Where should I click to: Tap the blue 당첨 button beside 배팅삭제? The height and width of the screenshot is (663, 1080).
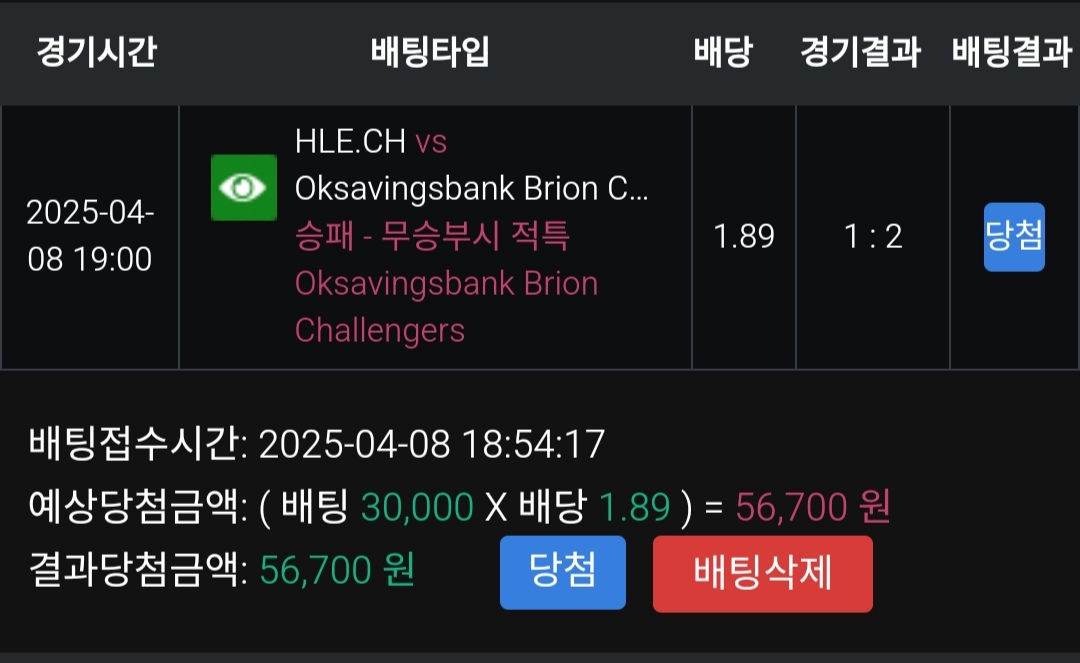562,573
